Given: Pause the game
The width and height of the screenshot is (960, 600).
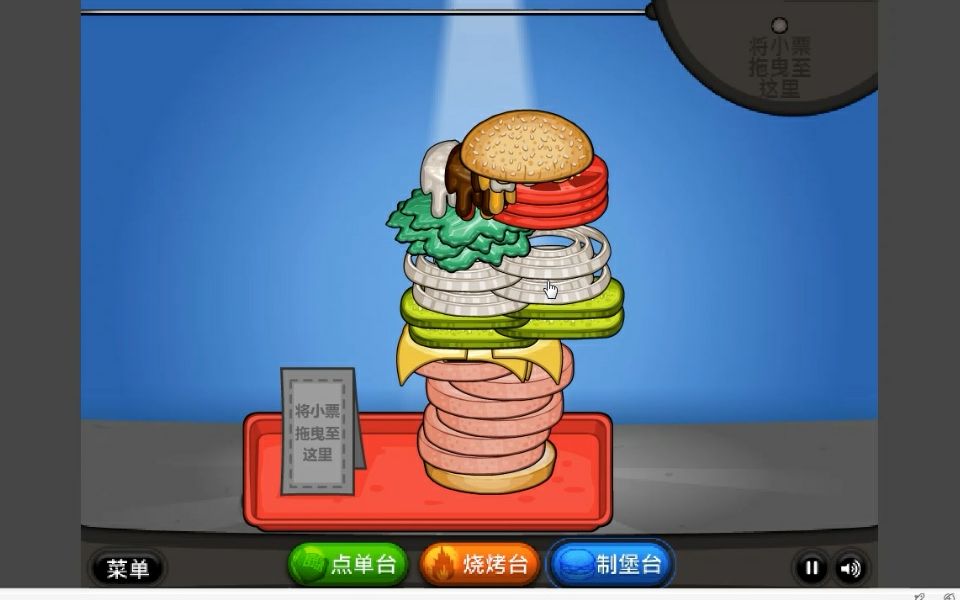Looking at the screenshot, I should click(811, 568).
